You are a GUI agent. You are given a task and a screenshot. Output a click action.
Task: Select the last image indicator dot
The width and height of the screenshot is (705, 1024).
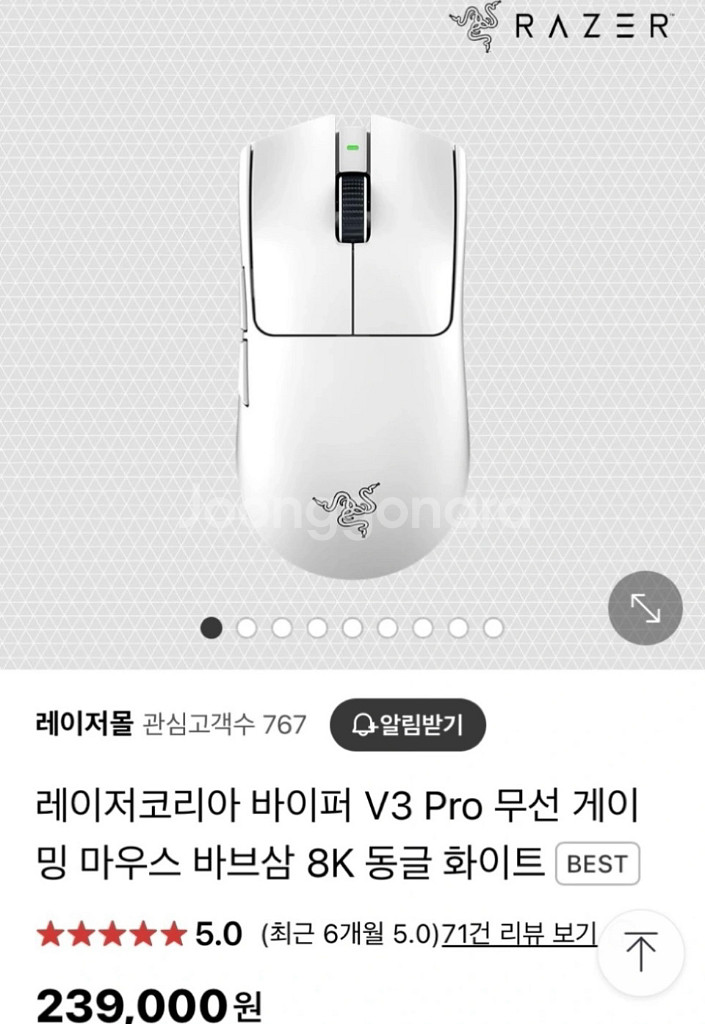pos(493,628)
